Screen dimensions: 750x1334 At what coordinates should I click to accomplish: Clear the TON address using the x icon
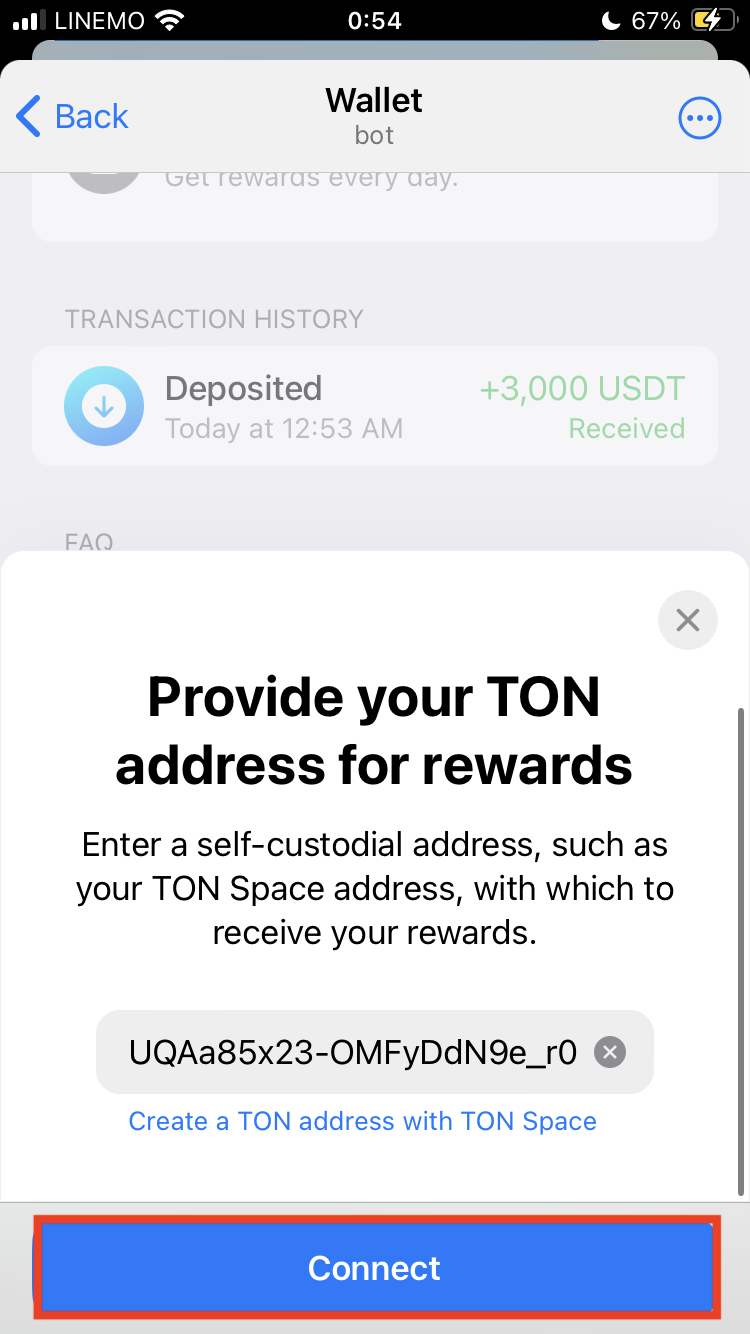[609, 1051]
